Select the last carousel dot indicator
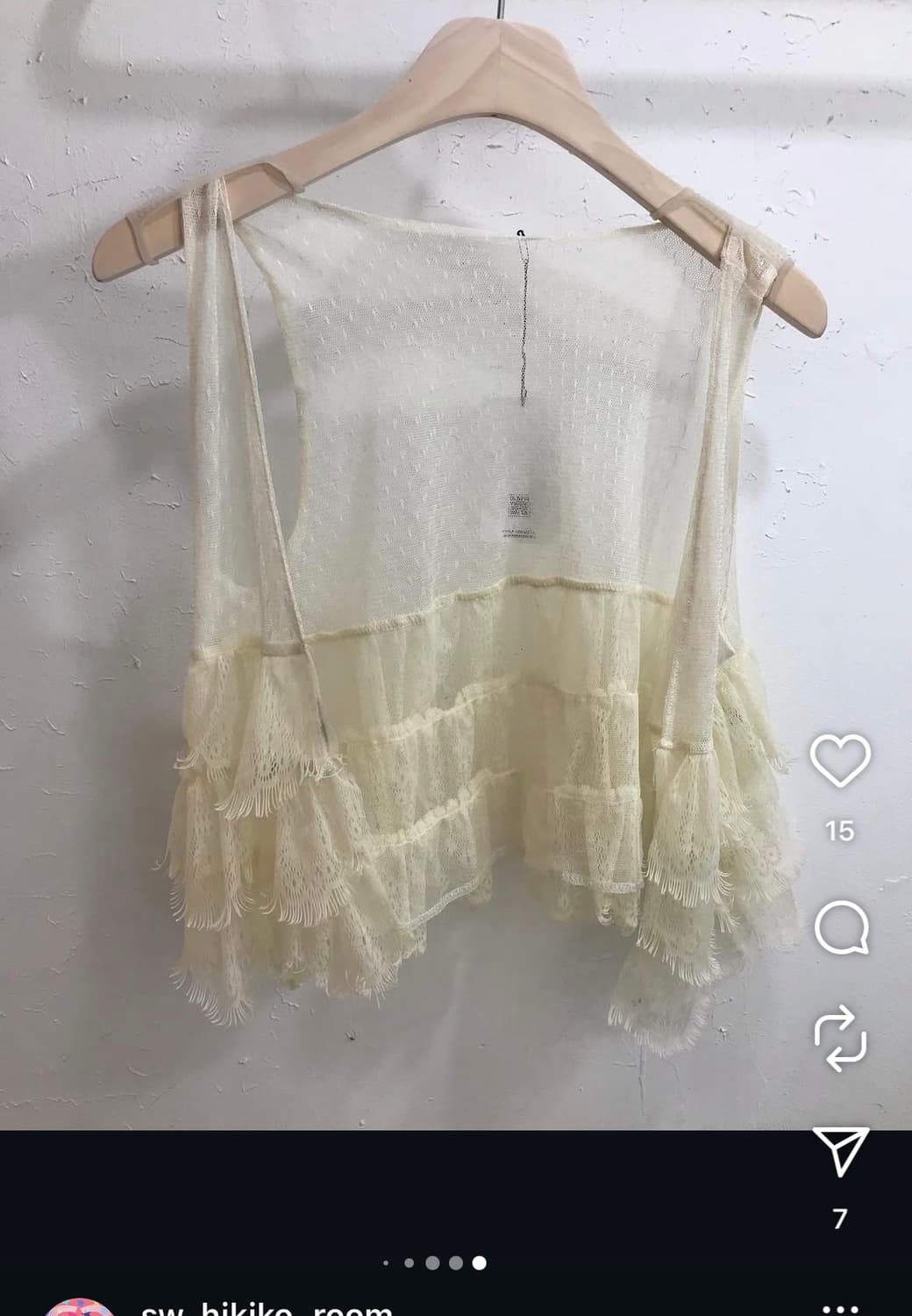The image size is (912, 1316). tap(479, 1261)
